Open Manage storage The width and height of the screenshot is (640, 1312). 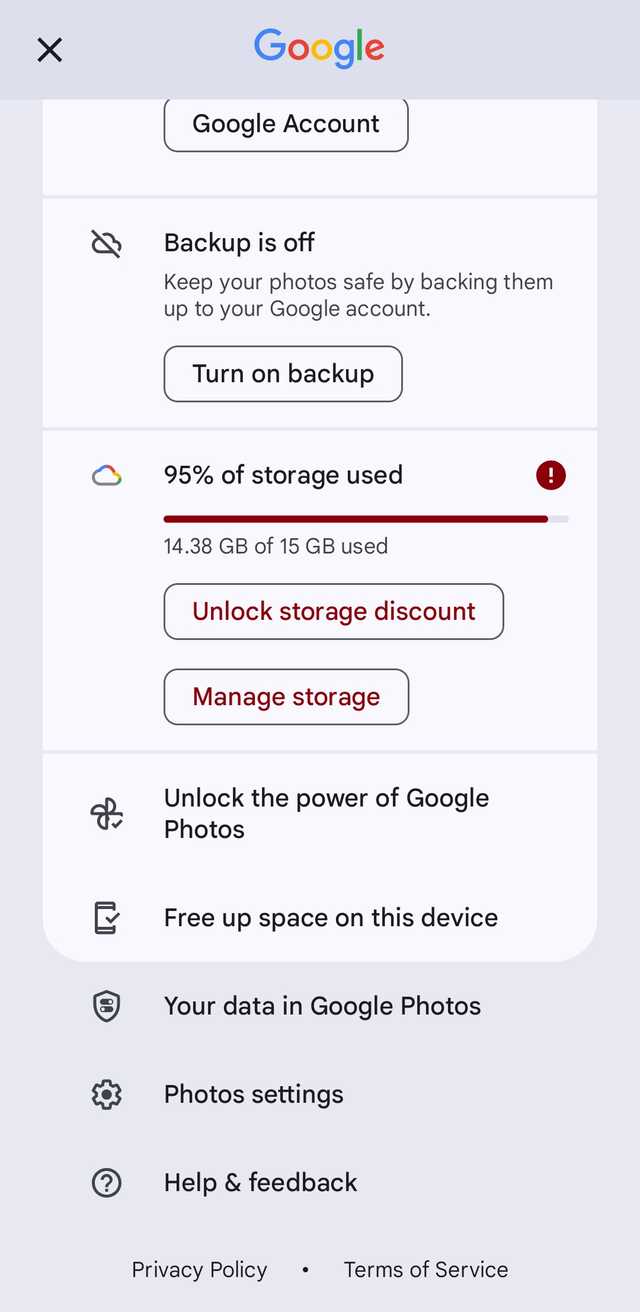[x=286, y=697]
